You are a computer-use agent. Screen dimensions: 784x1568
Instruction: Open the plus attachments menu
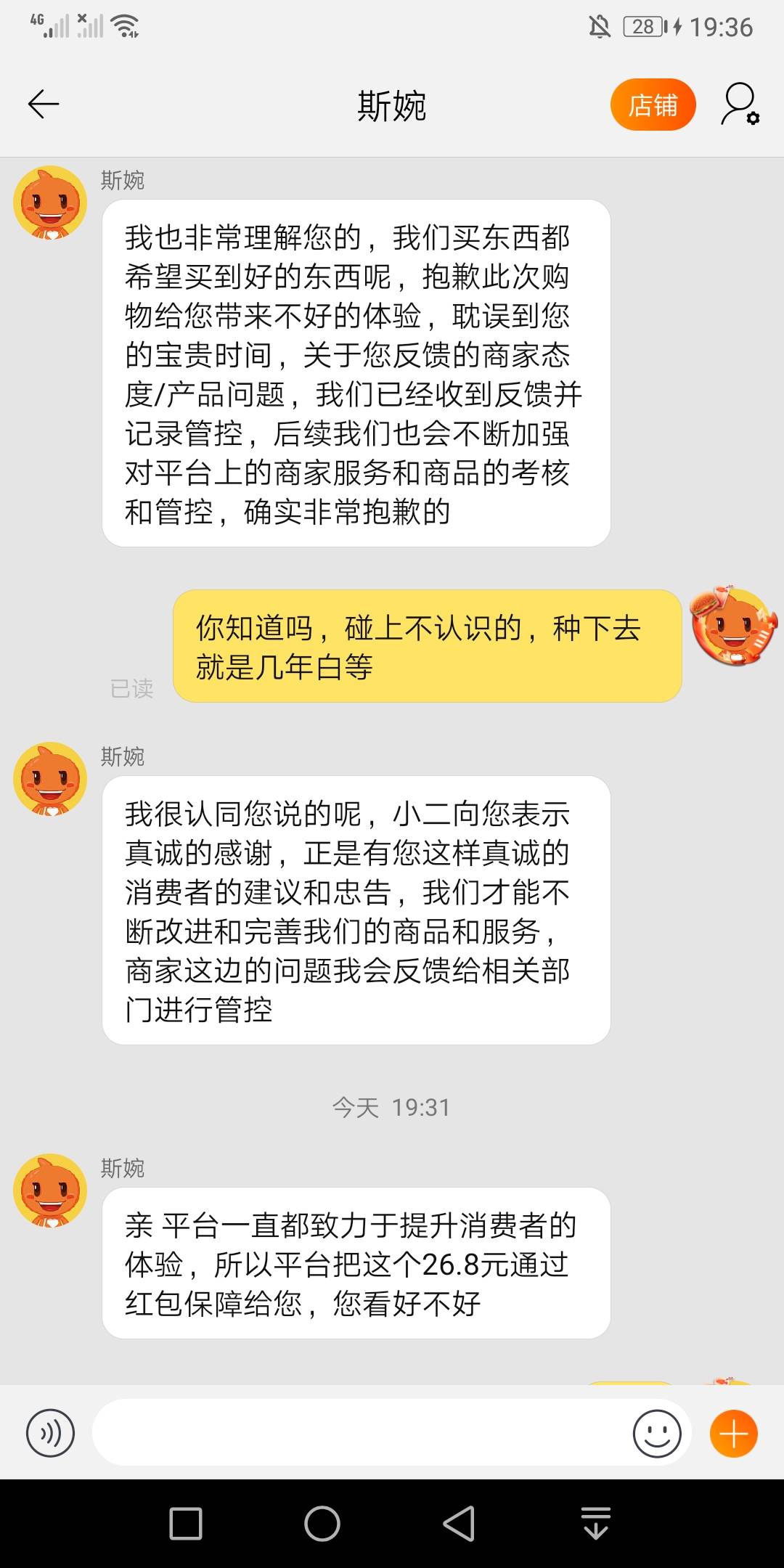(733, 1433)
